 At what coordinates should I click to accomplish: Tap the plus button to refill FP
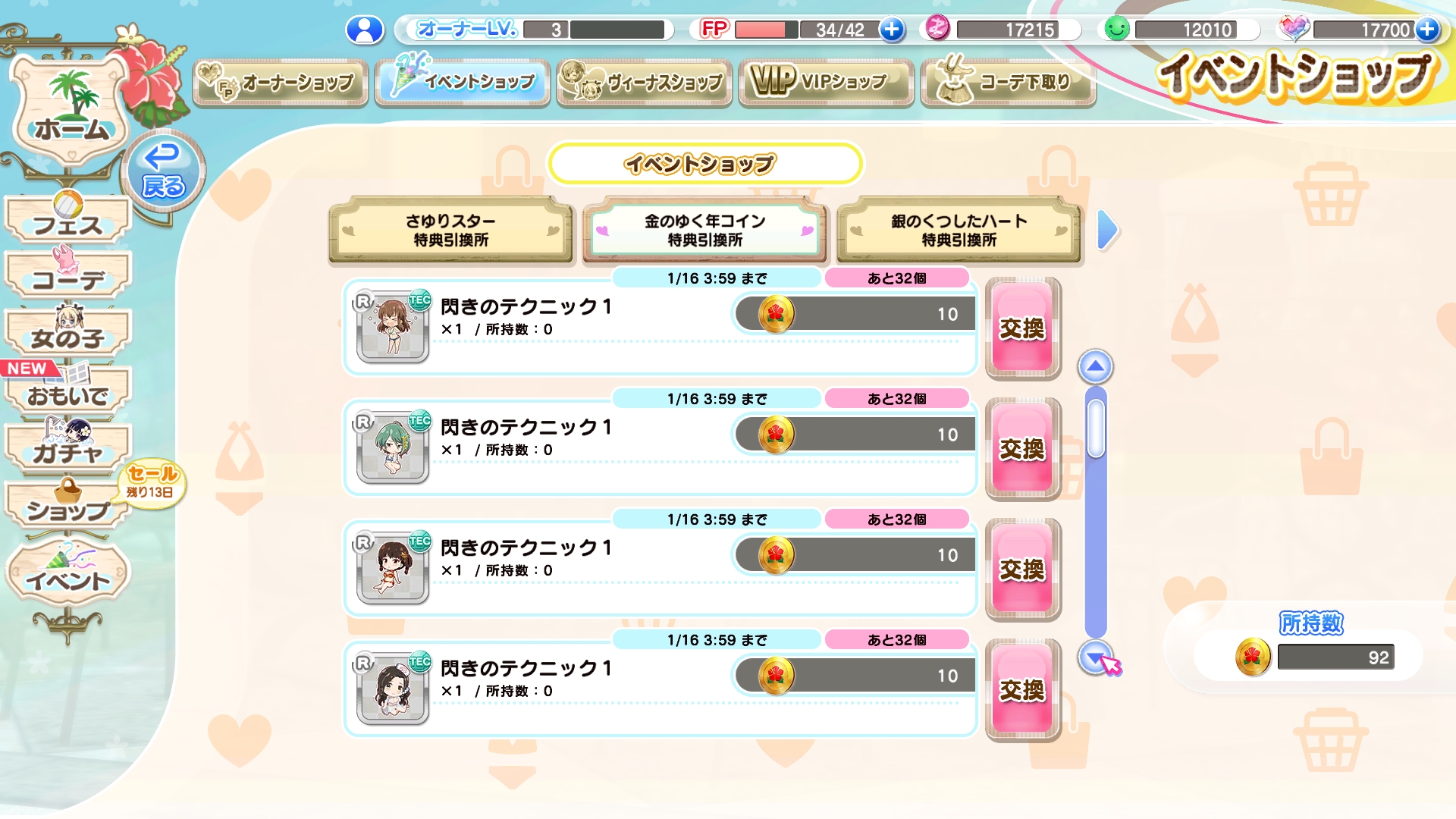(x=892, y=30)
